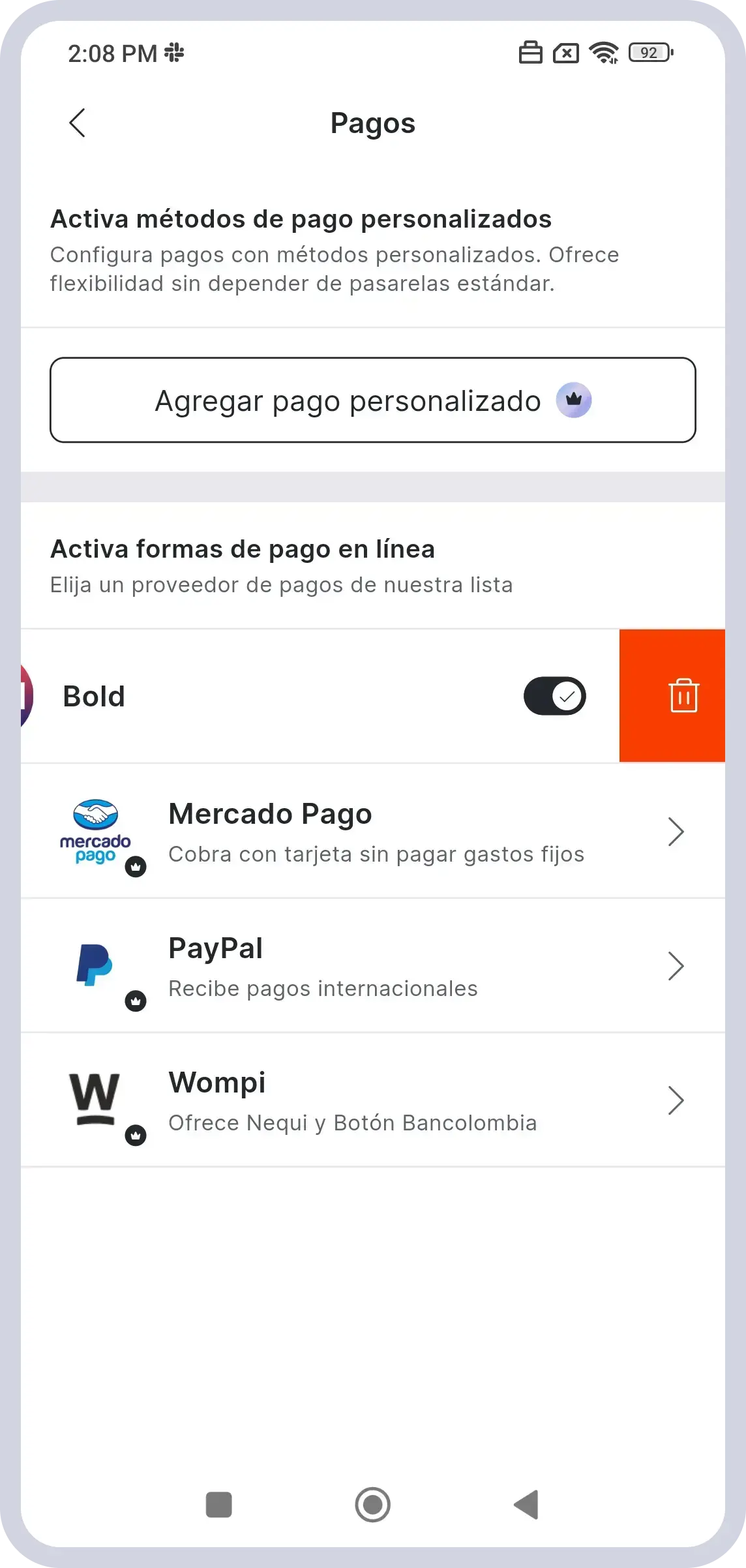Tap the crown badge next to Agregar pago personalizado
This screenshot has width=746, height=1568.
tap(574, 400)
